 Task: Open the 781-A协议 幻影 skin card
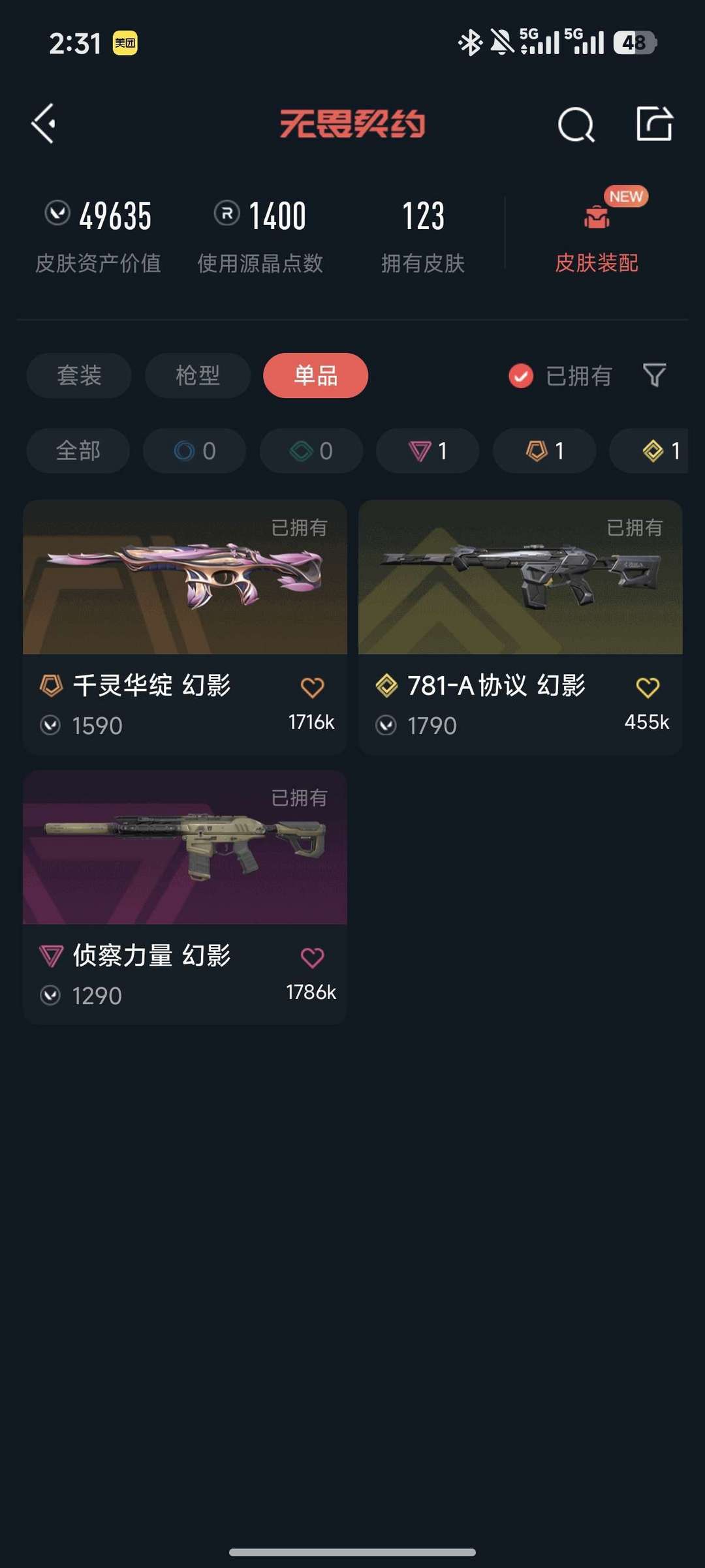click(x=520, y=587)
